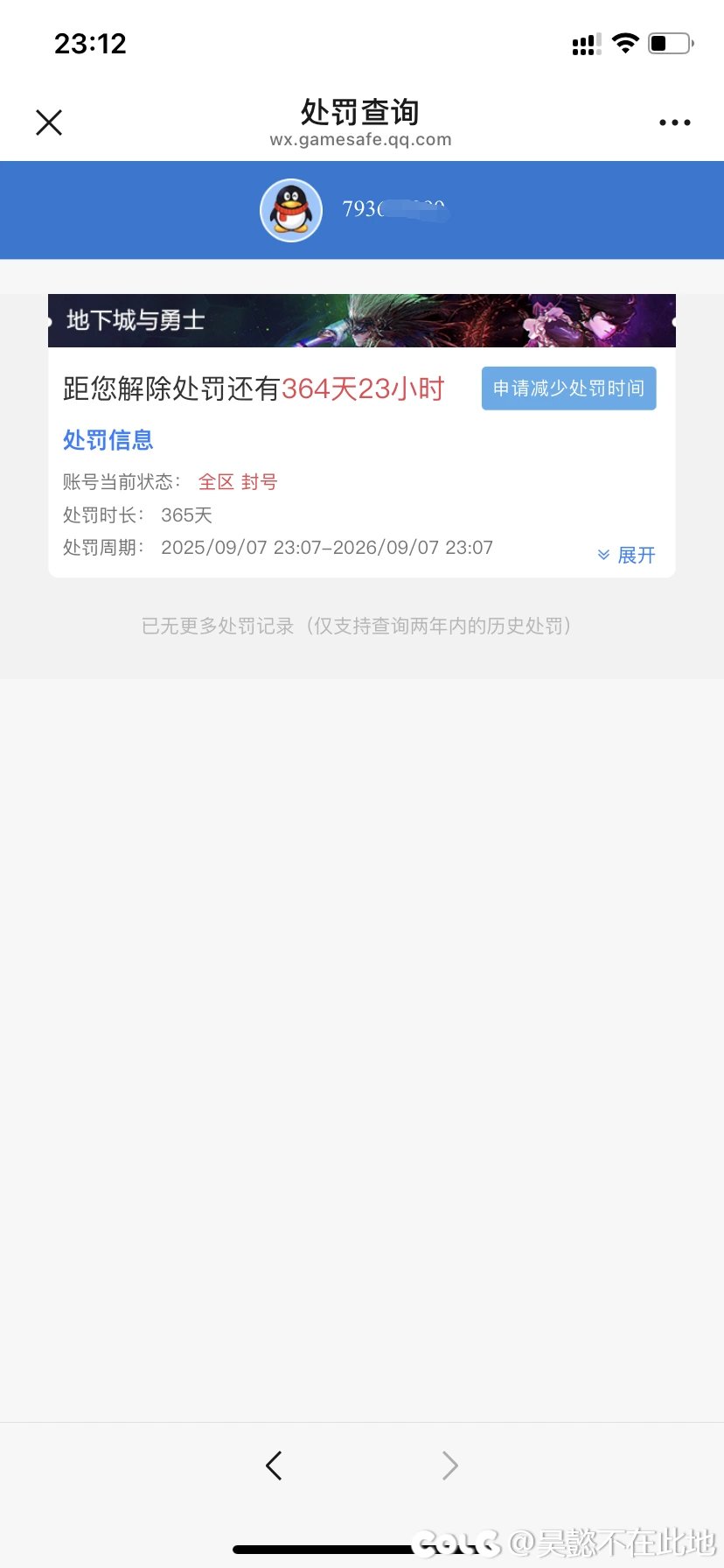Tap the QQ penguin avatar
The width and height of the screenshot is (724, 1568).
(x=290, y=210)
